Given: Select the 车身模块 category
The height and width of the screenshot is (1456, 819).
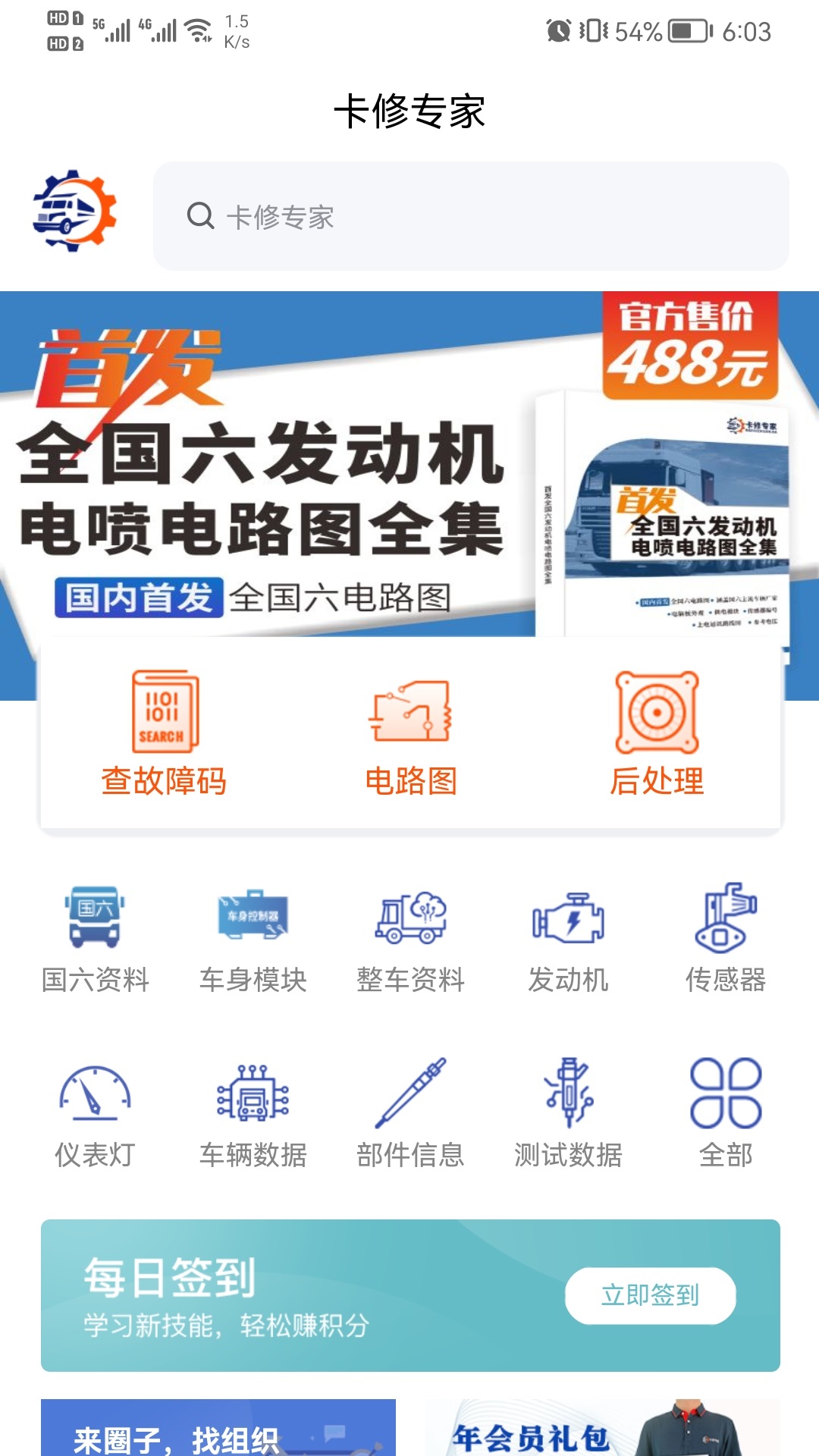Looking at the screenshot, I should tap(253, 939).
